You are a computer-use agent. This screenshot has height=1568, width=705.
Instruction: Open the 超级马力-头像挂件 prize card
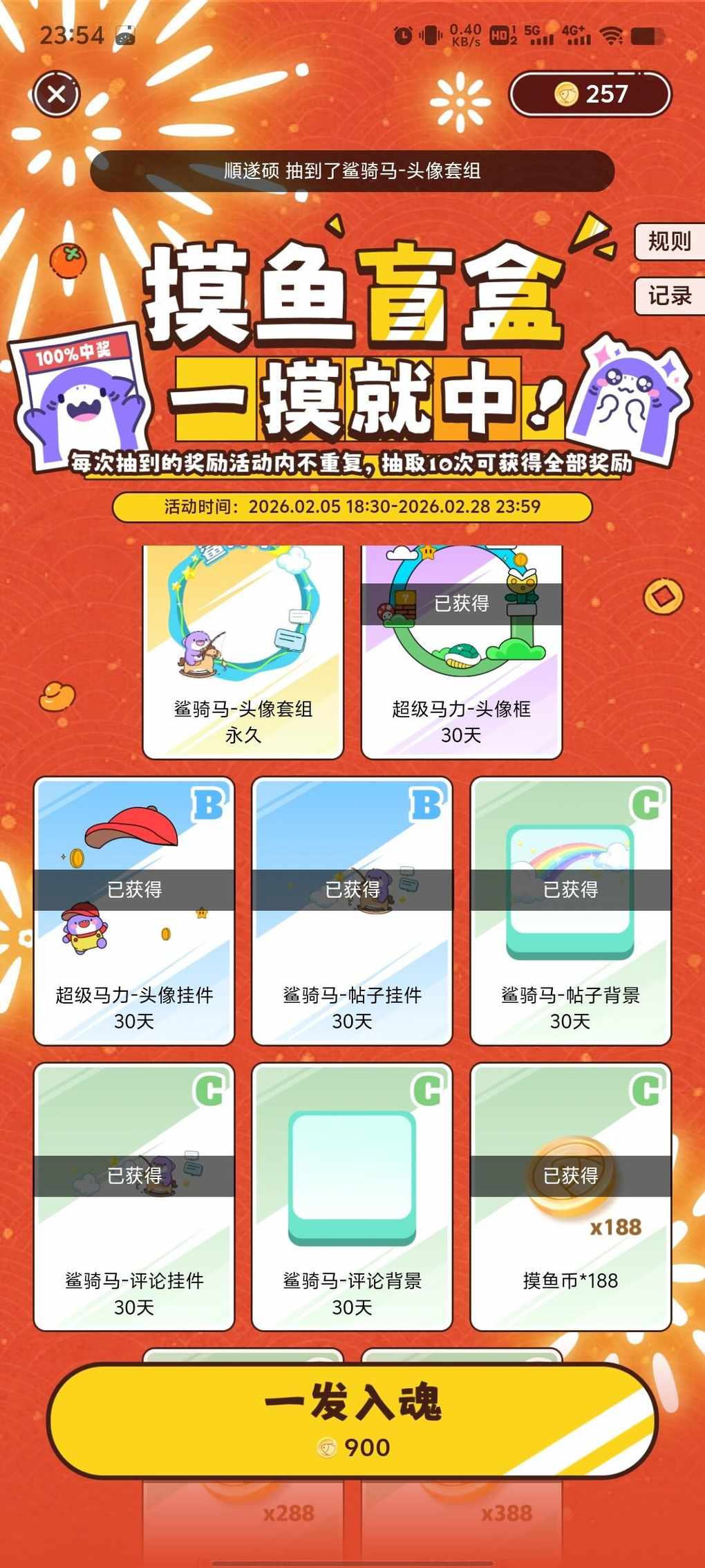click(x=134, y=910)
